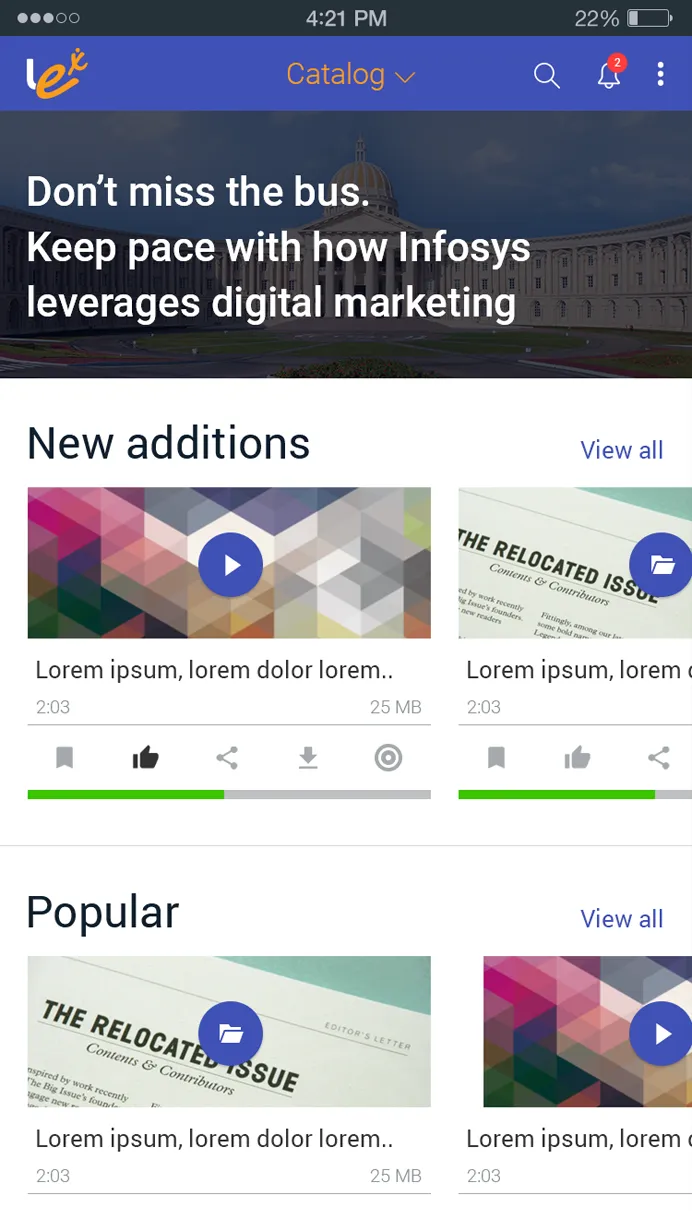Like the first New additions item
The width and height of the screenshot is (692, 1211).
(146, 758)
